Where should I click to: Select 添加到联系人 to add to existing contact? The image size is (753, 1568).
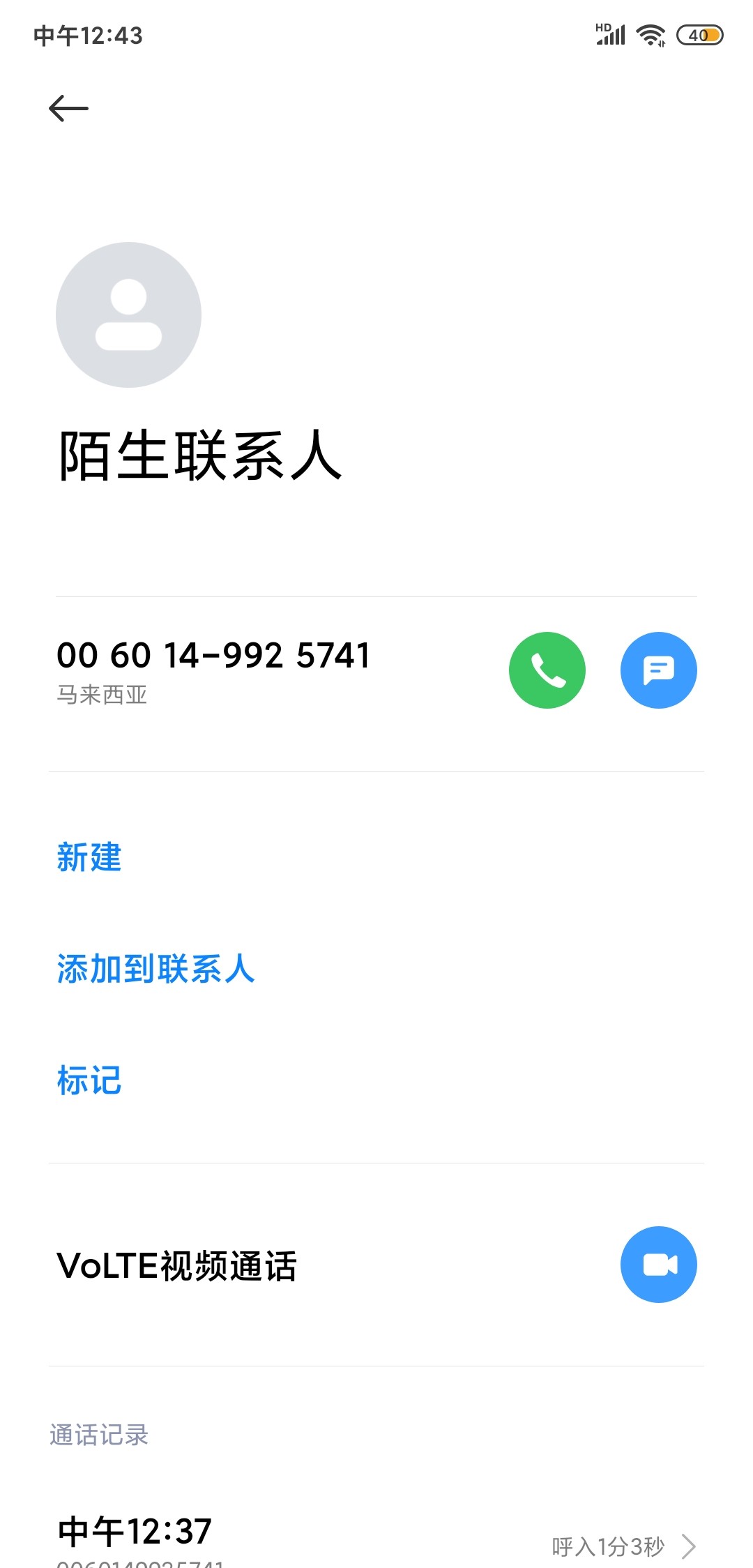point(156,969)
